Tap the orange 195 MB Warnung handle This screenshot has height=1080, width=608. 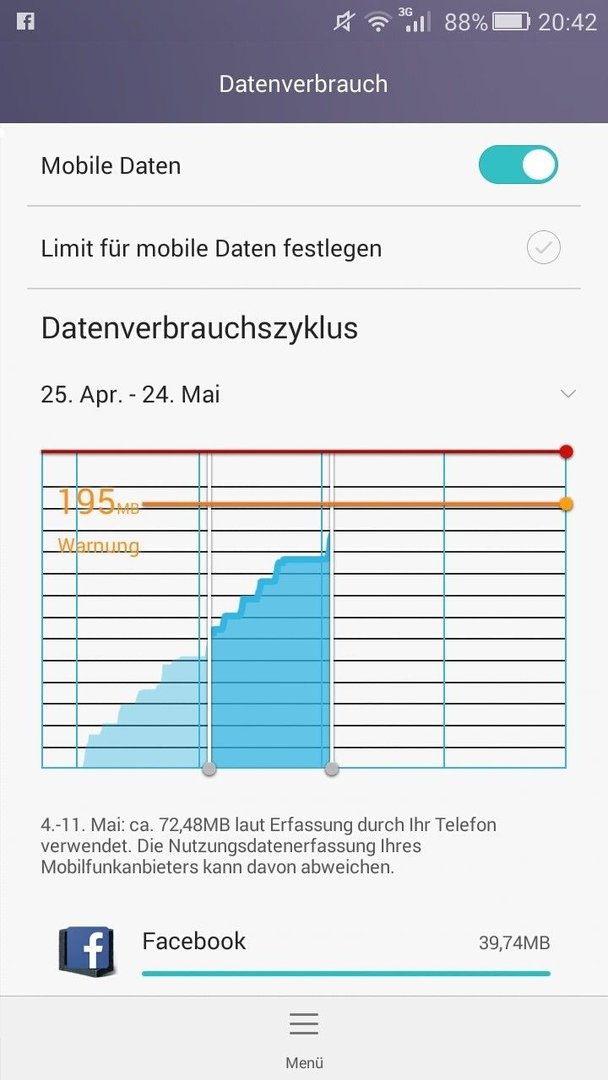(566, 504)
